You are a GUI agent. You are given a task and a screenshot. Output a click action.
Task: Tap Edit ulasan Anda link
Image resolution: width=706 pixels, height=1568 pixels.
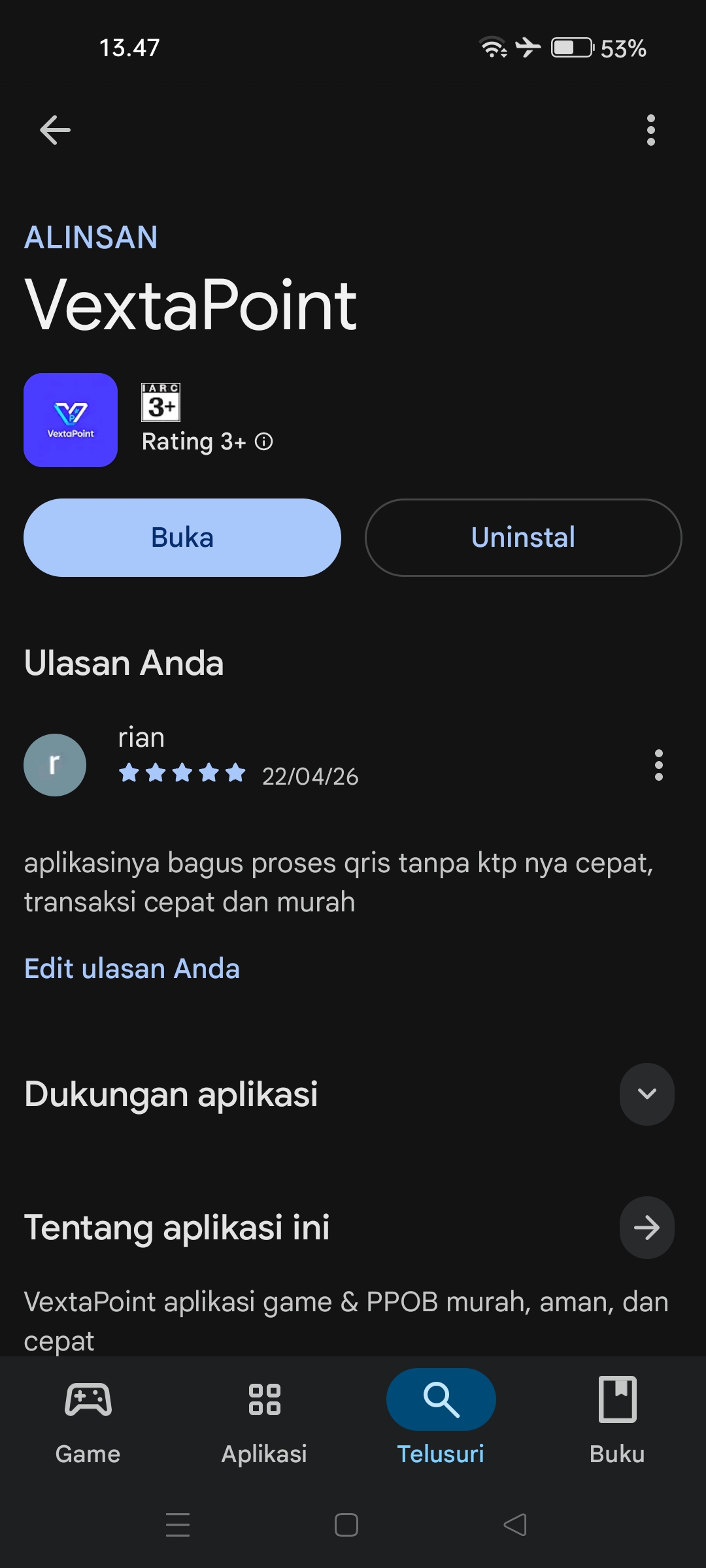(x=132, y=968)
